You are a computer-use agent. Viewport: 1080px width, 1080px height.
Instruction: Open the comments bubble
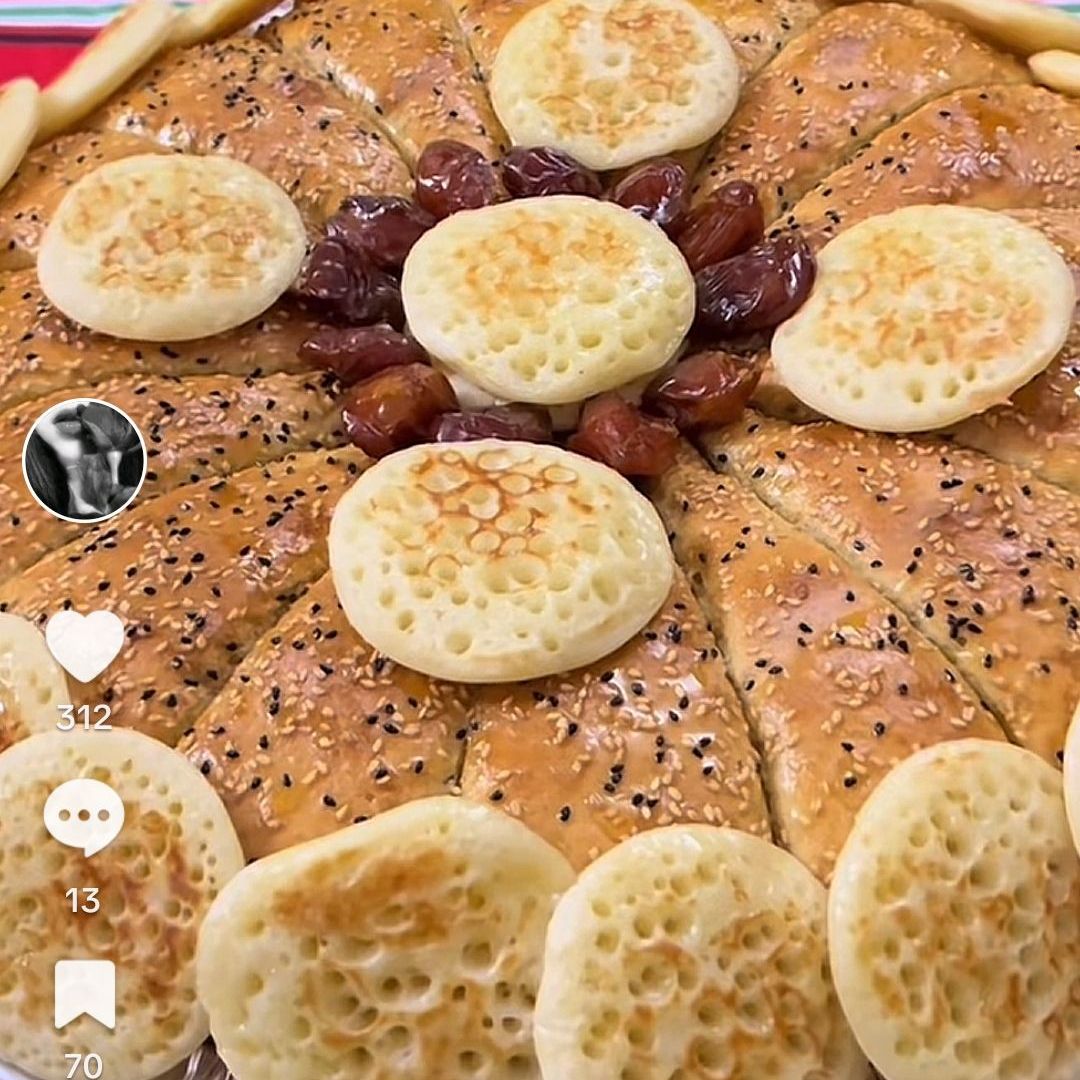pyautogui.click(x=84, y=816)
